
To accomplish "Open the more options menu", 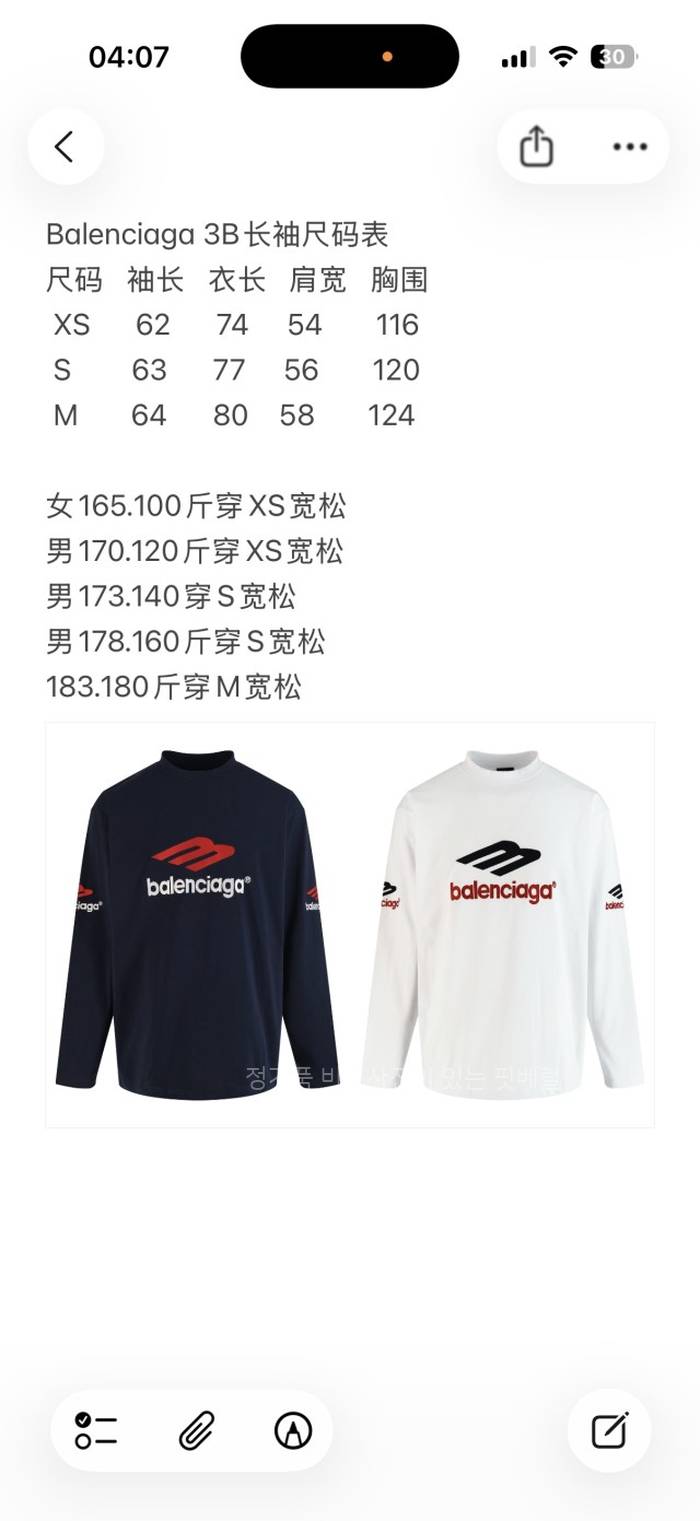I will tap(630, 147).
